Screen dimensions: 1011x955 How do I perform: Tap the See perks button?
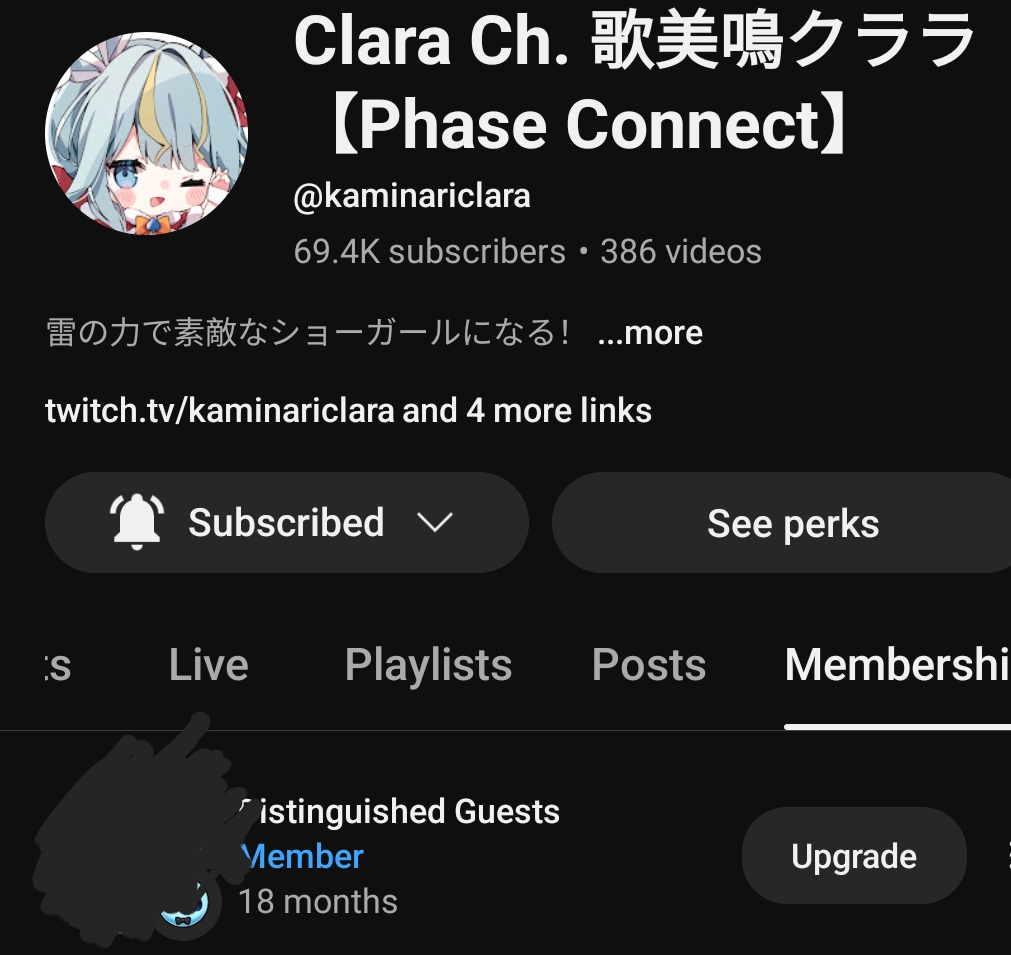tap(792, 524)
